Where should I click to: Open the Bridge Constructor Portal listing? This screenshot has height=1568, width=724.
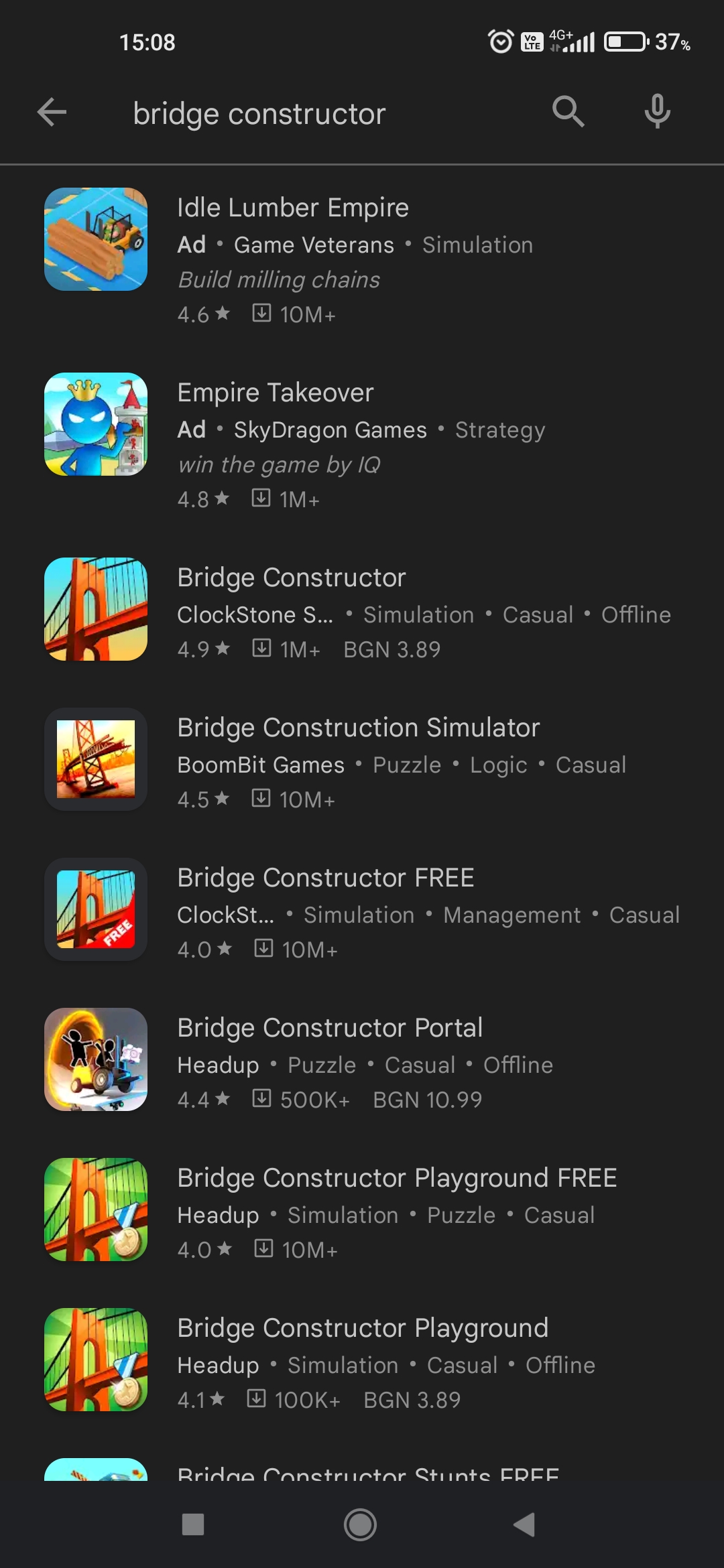(330, 1027)
